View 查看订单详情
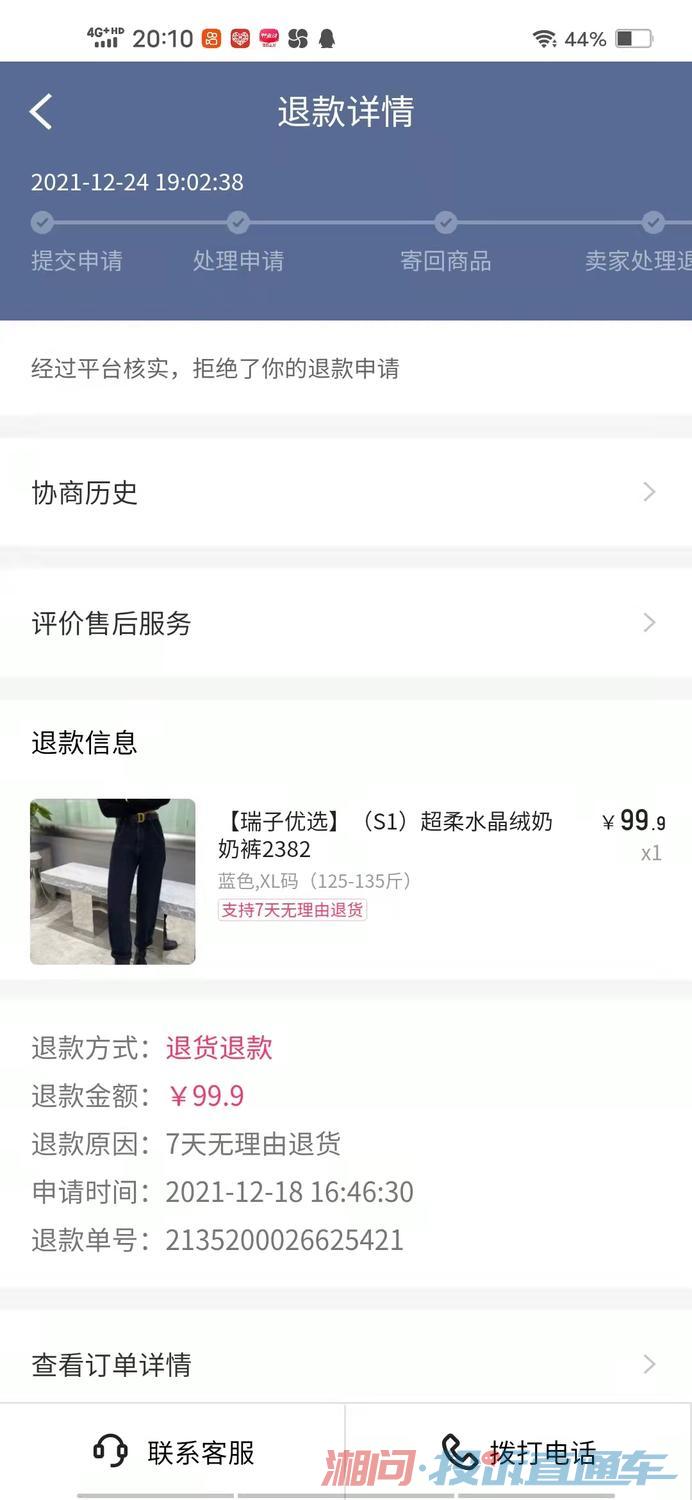Screen dimensions: 692x1500 tap(345, 1364)
